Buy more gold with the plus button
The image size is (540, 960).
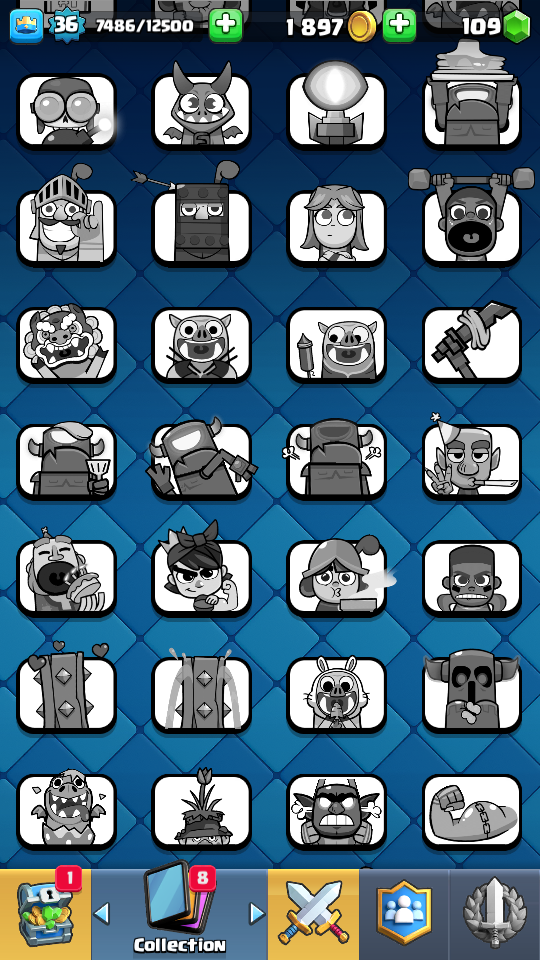tap(399, 26)
